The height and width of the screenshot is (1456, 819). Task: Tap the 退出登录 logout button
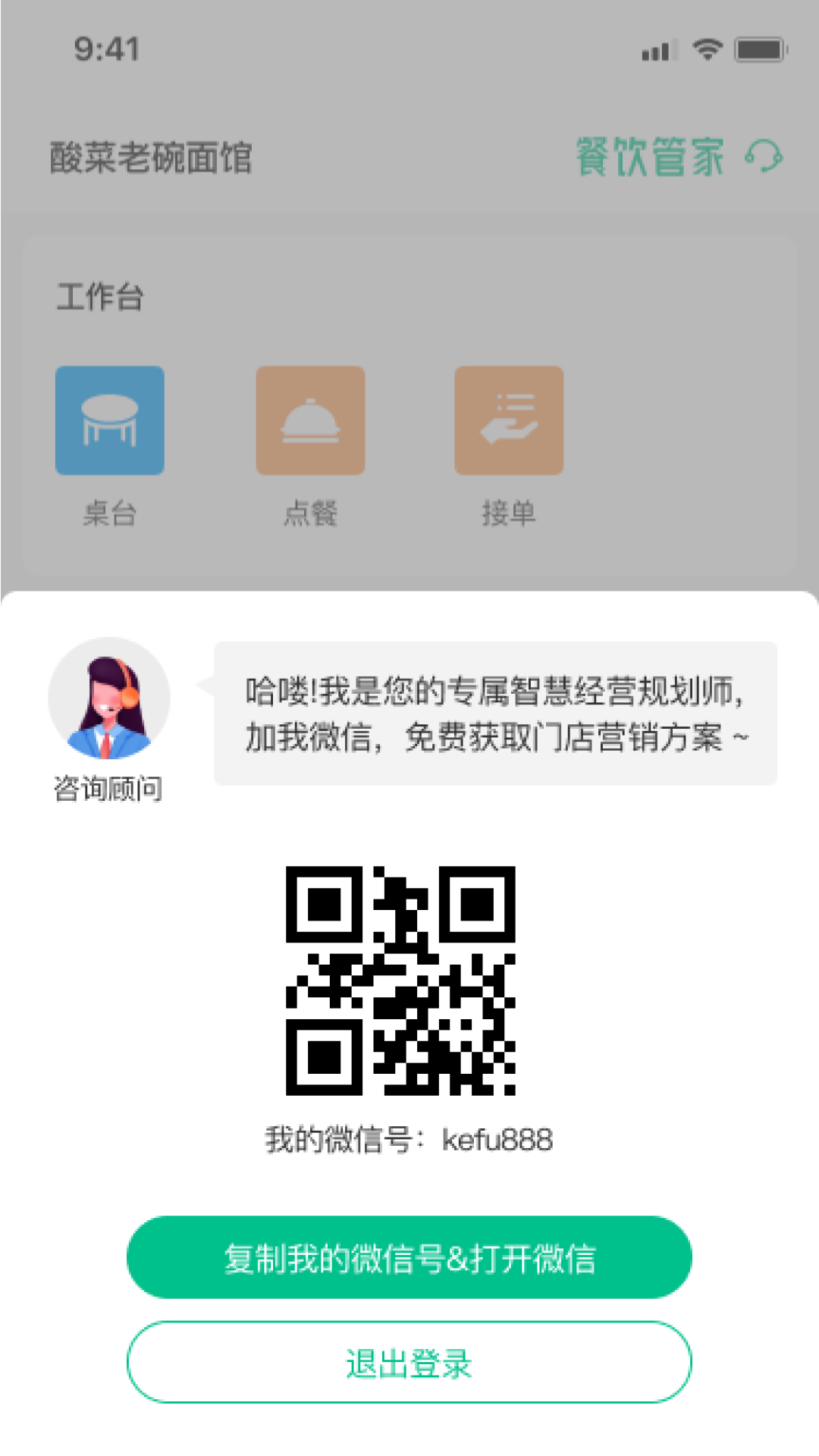pos(409,1360)
